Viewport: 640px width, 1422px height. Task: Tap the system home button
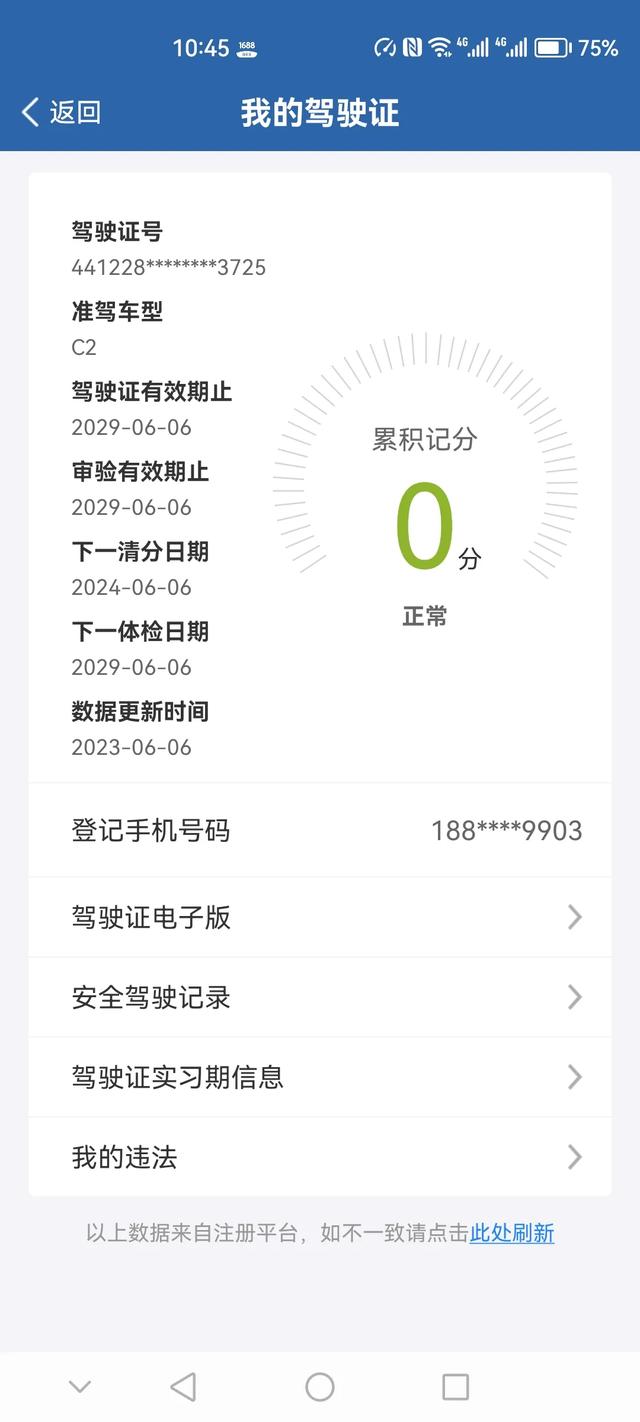pyautogui.click(x=320, y=1387)
